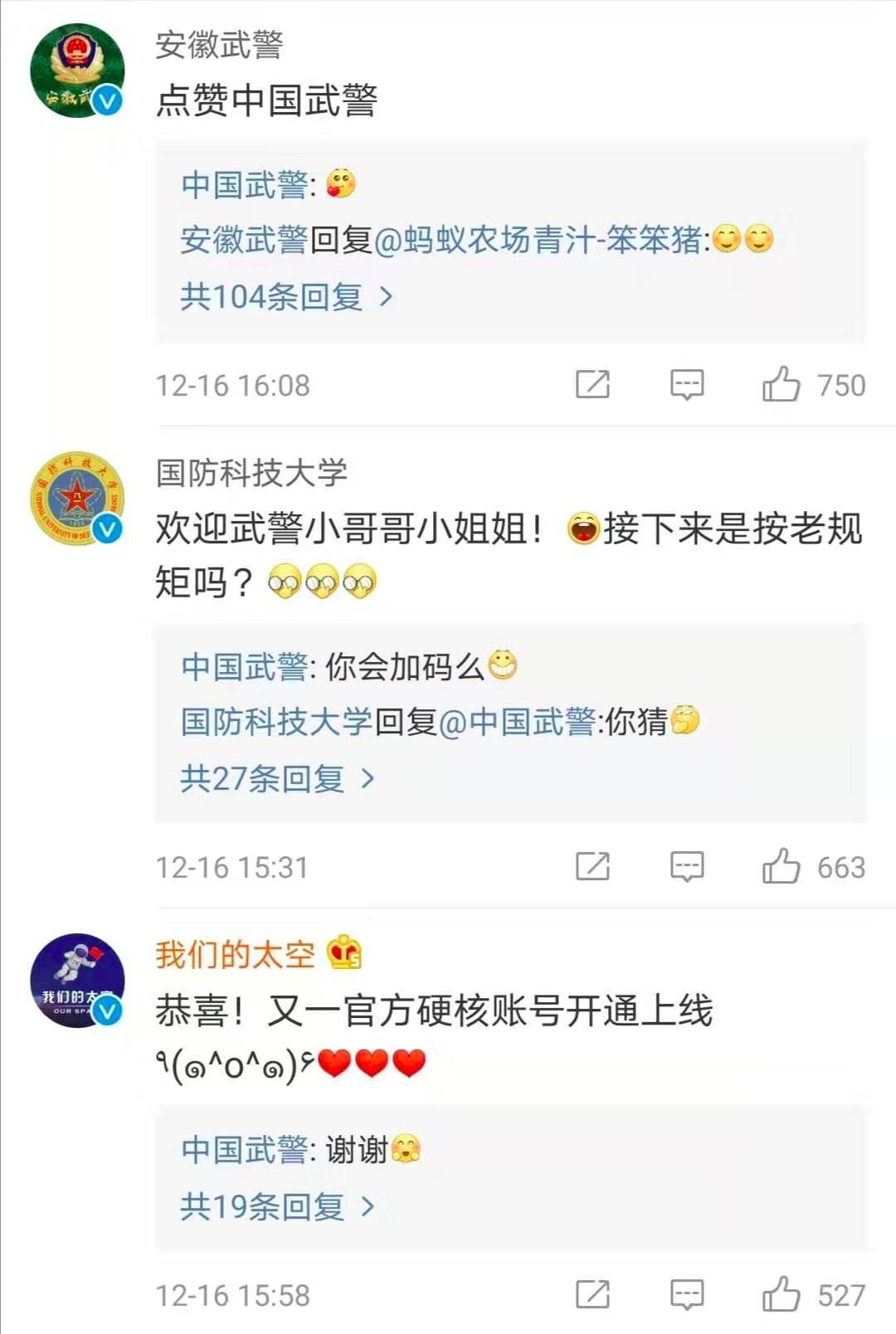The width and height of the screenshot is (896, 1334).
Task: Reply to 安徽武警's comment
Action: click(x=687, y=385)
